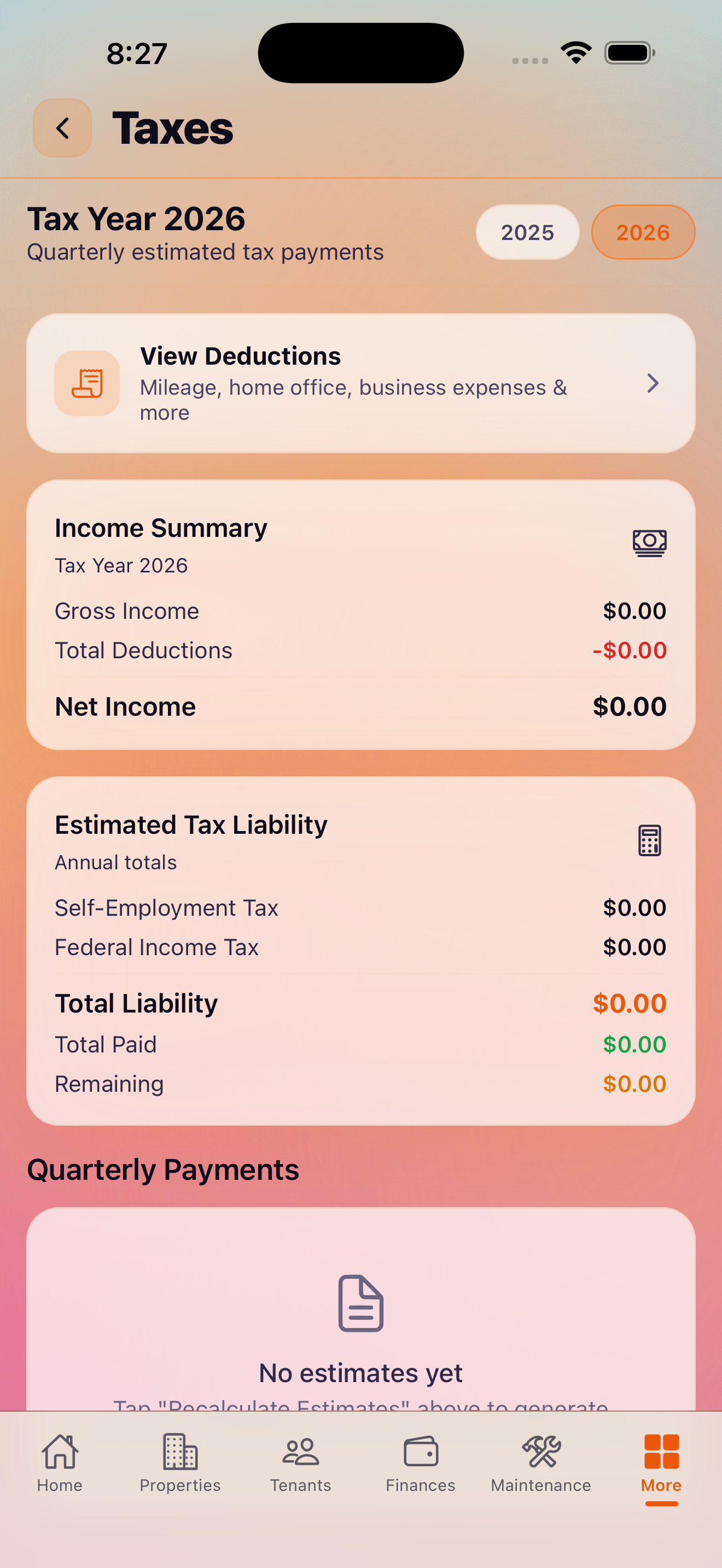
Task: Expand the View Deductions chevron
Action: pos(653,383)
